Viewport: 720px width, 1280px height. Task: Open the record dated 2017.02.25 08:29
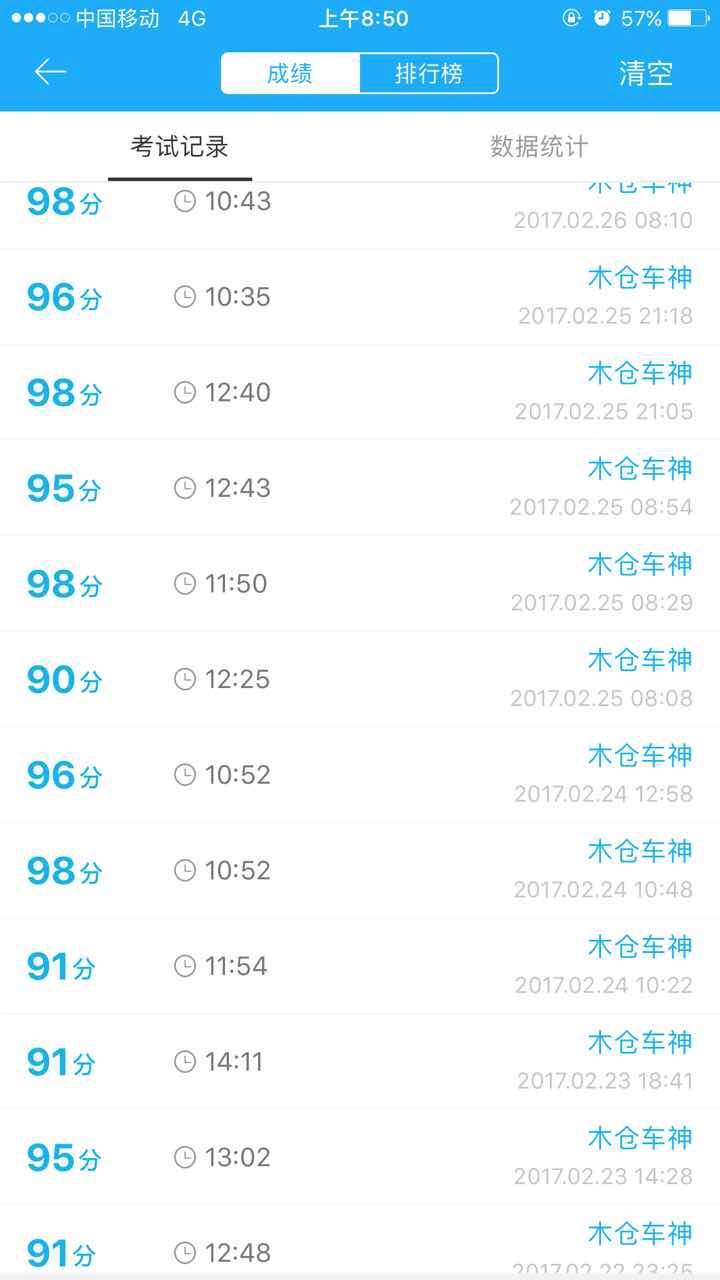(360, 584)
